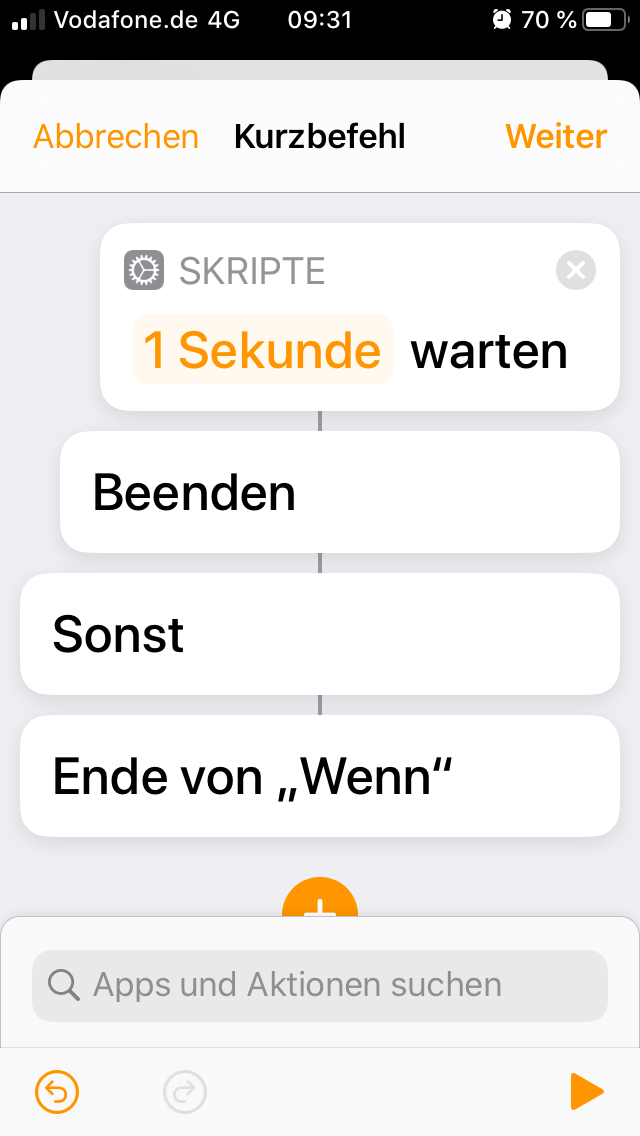Tap Weiter to continue

556,136
